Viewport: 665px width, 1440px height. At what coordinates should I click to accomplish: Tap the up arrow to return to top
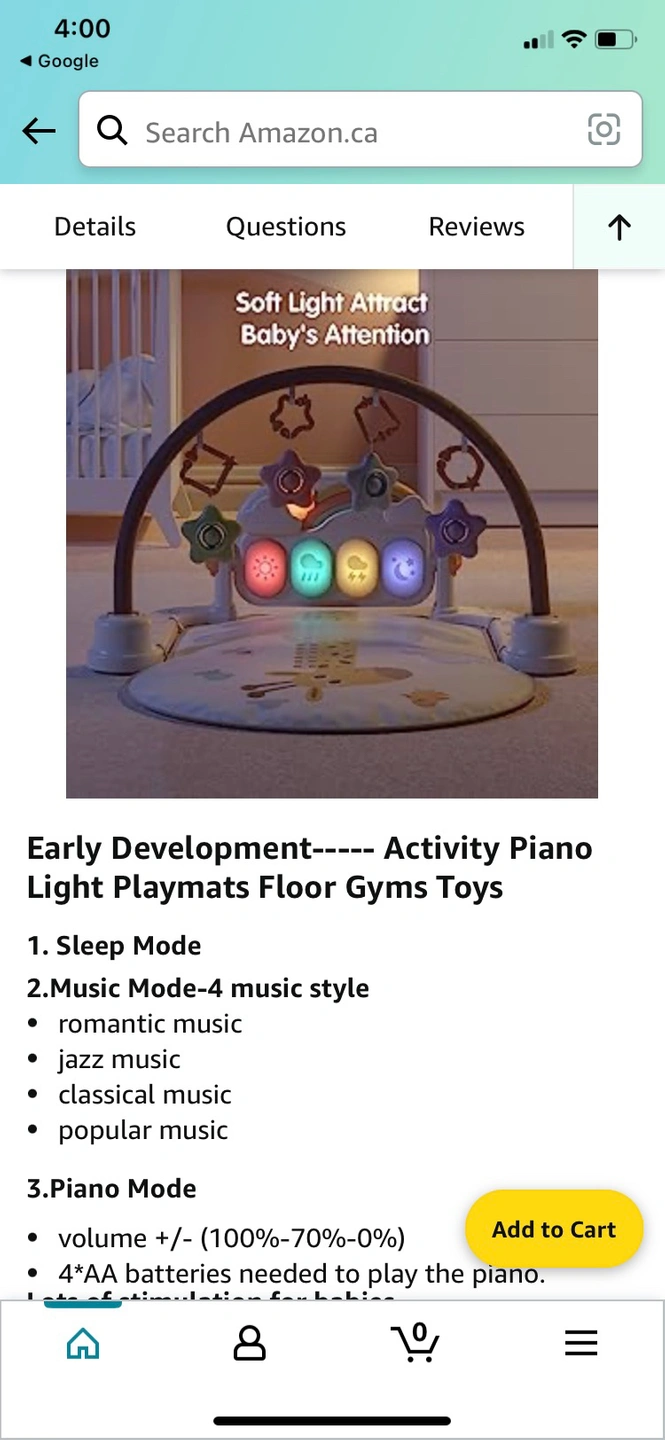pos(619,228)
